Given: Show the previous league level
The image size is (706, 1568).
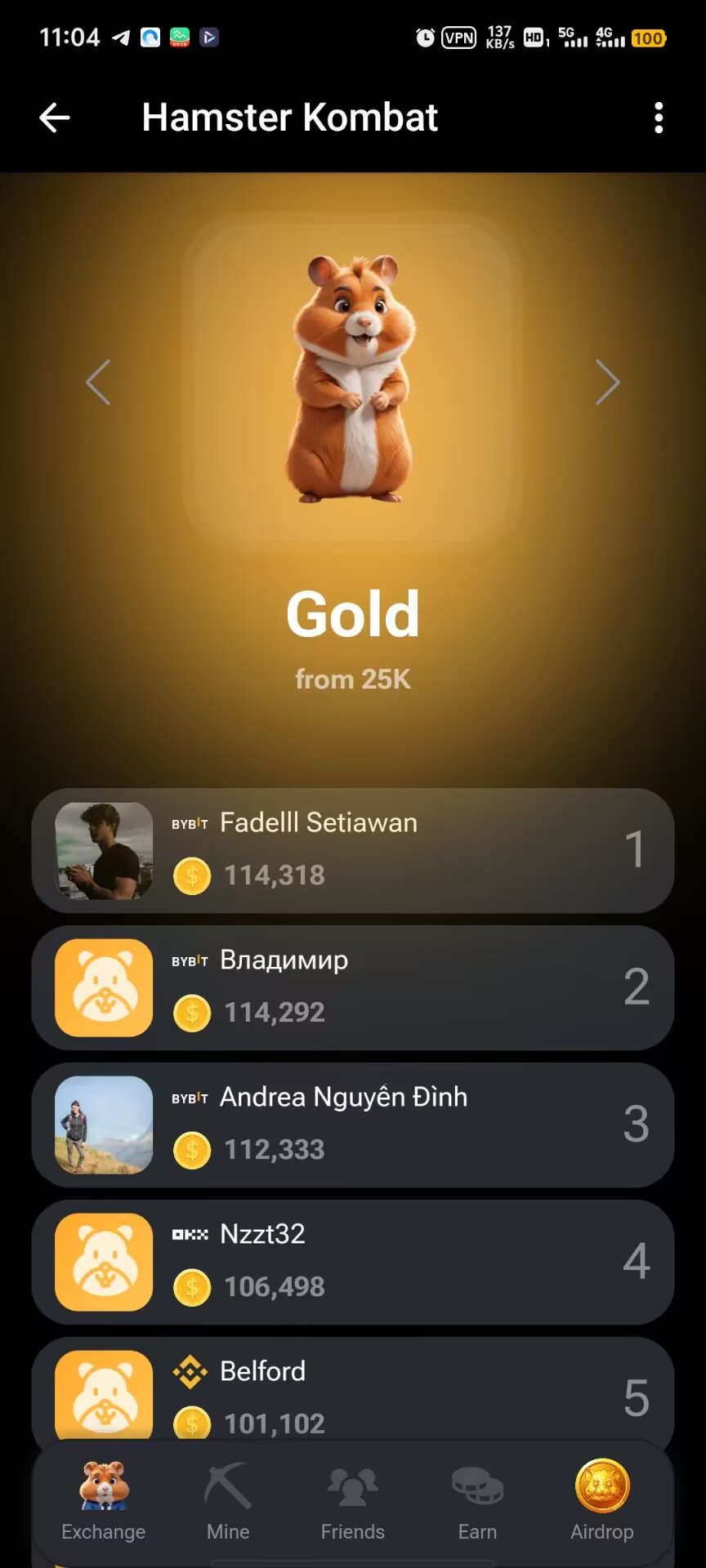Looking at the screenshot, I should pyautogui.click(x=98, y=382).
